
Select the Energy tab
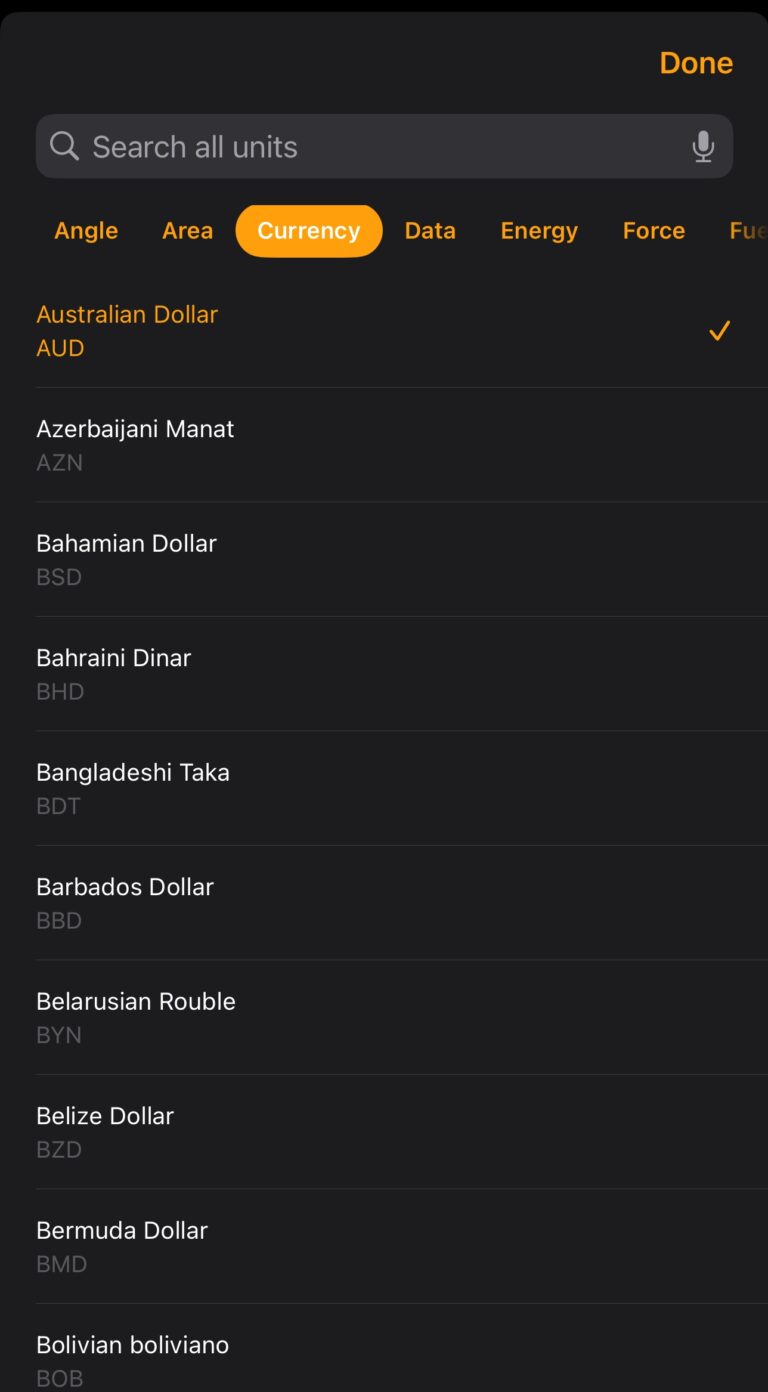pos(539,230)
